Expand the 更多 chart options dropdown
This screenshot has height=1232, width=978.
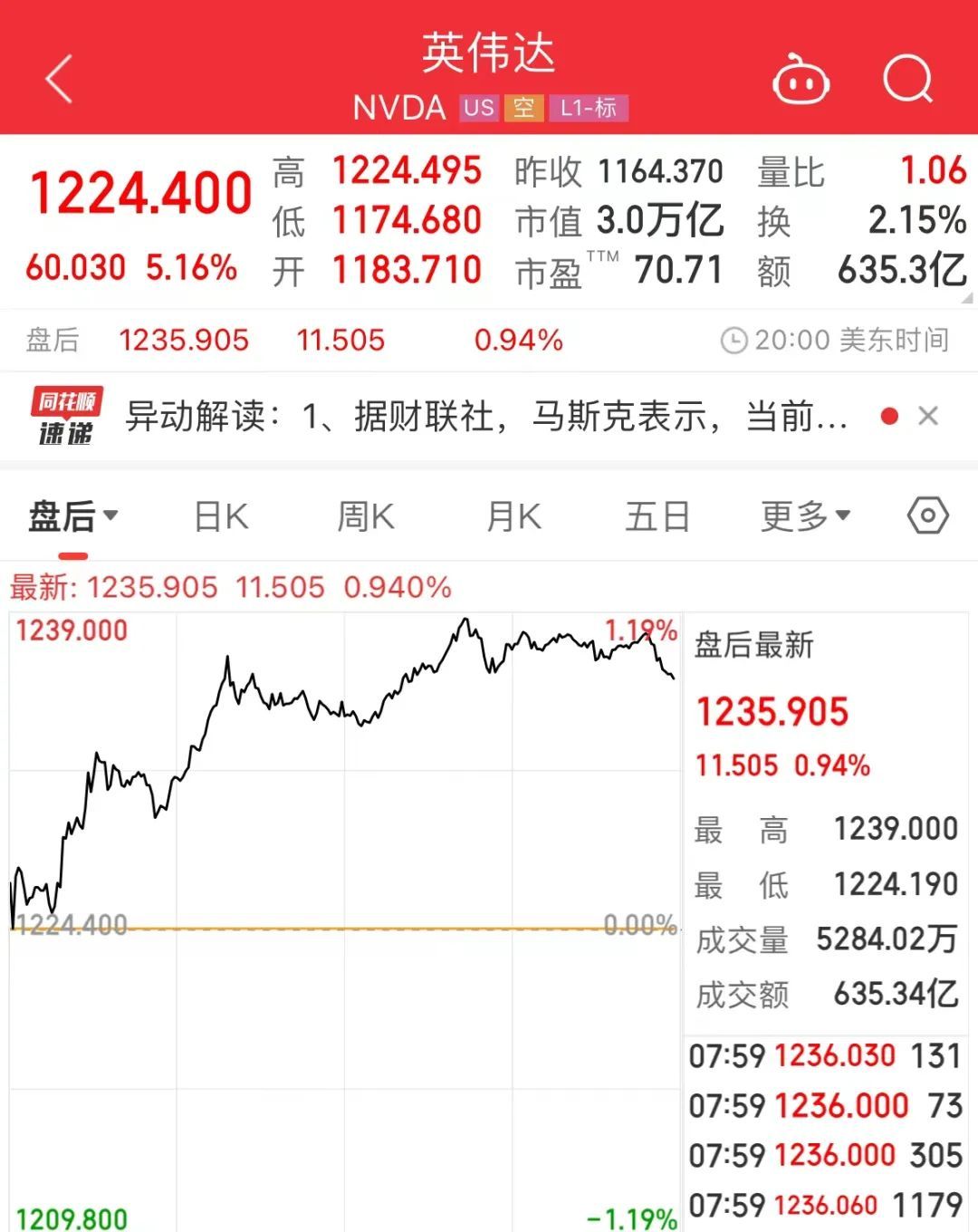(x=804, y=517)
